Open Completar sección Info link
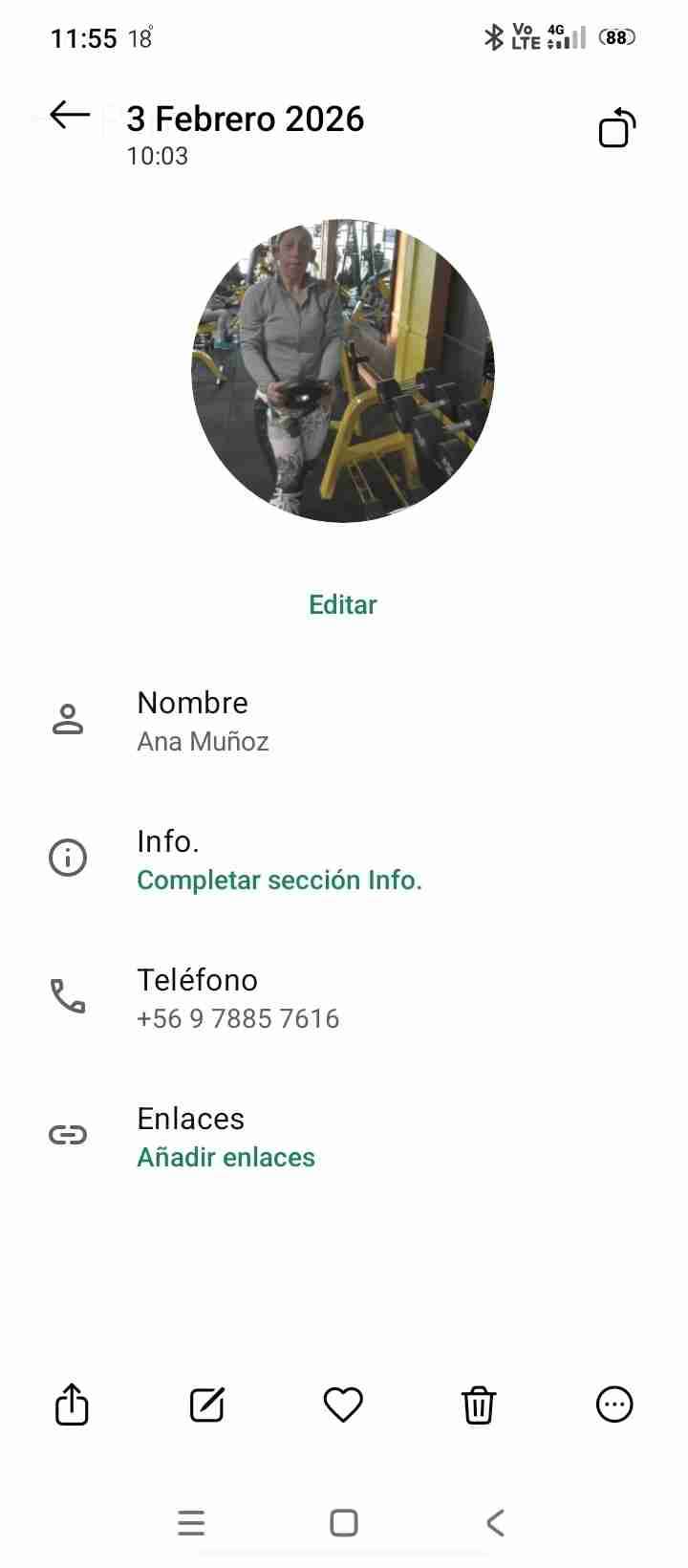 279,880
